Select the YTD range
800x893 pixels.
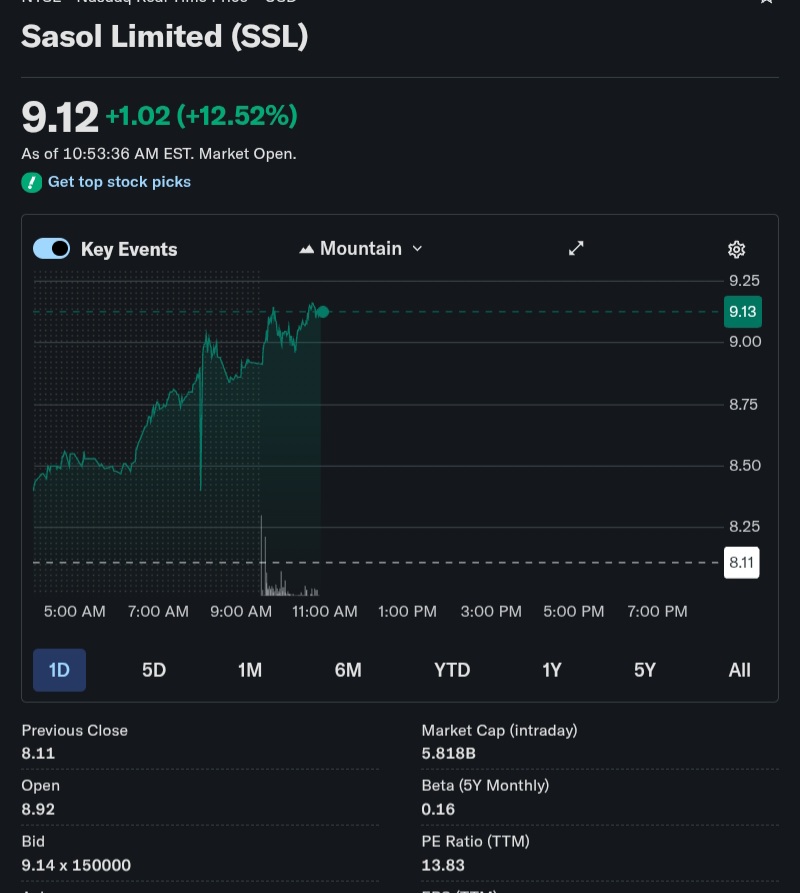coord(452,670)
